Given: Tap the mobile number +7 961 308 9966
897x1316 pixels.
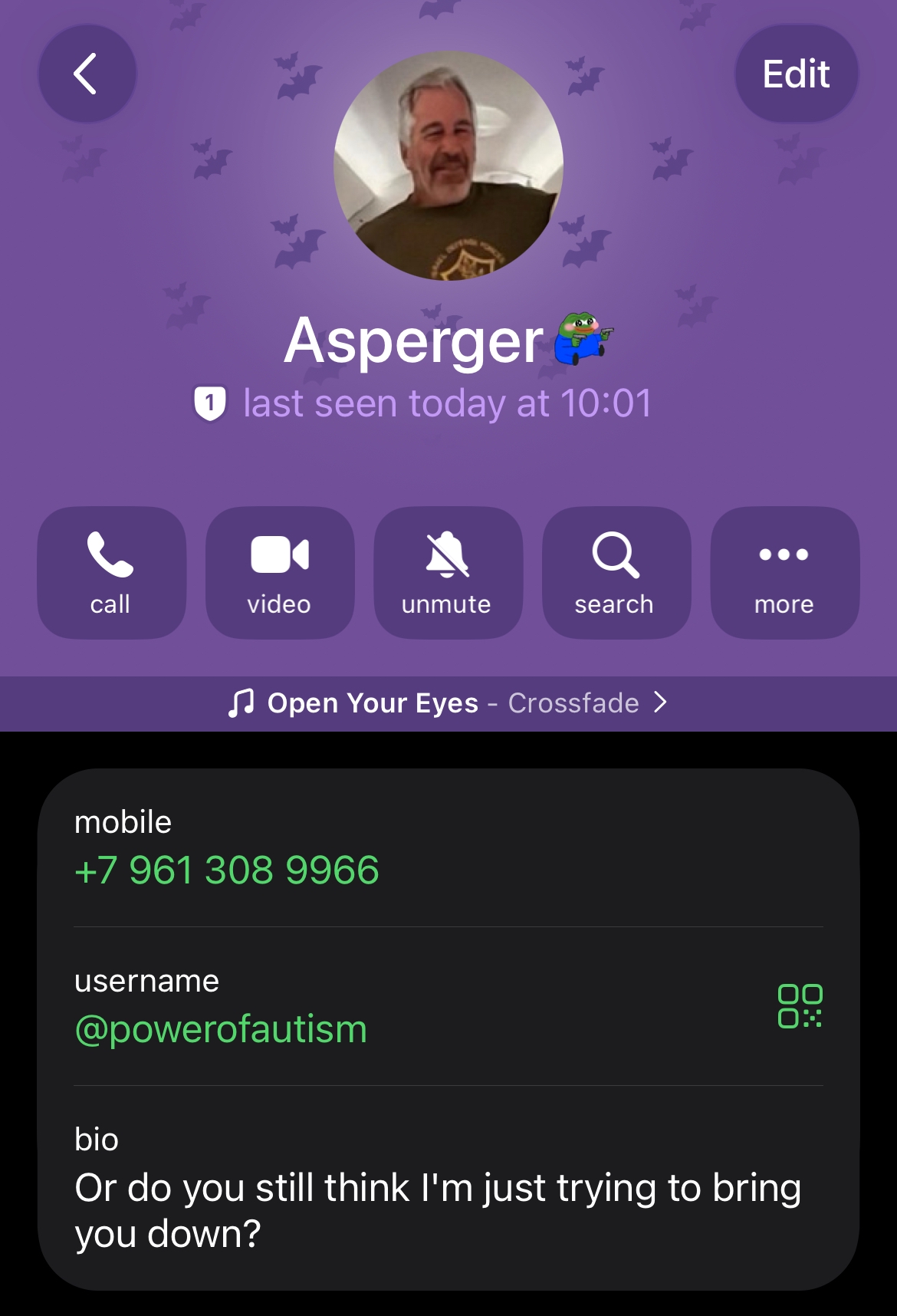Looking at the screenshot, I should [x=227, y=870].
